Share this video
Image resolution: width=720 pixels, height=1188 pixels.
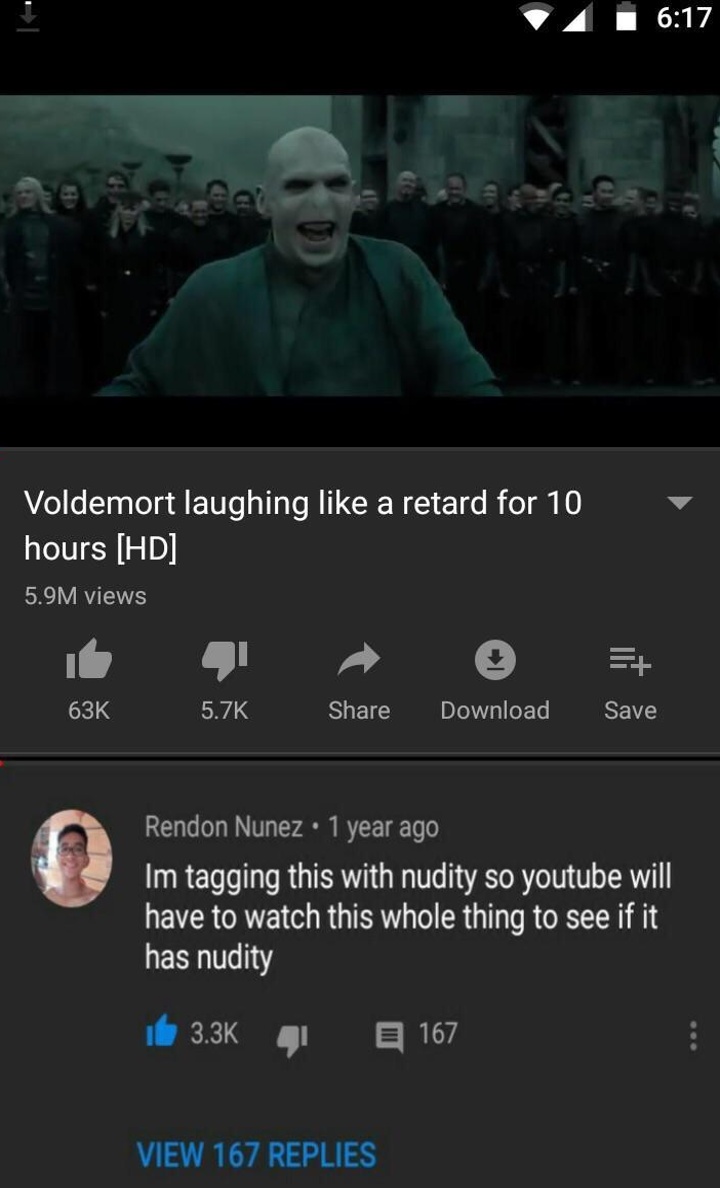359,661
